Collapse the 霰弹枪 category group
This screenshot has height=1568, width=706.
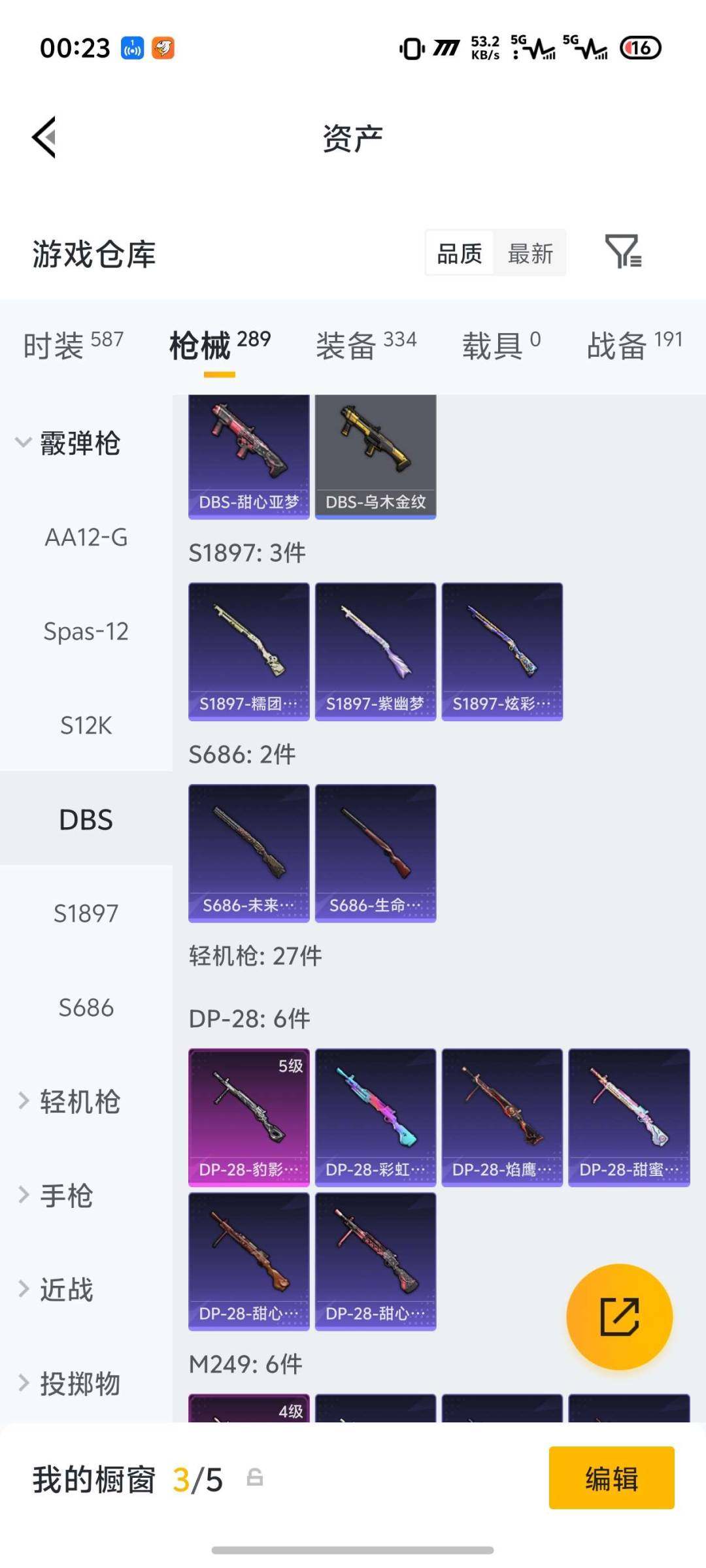(x=78, y=442)
